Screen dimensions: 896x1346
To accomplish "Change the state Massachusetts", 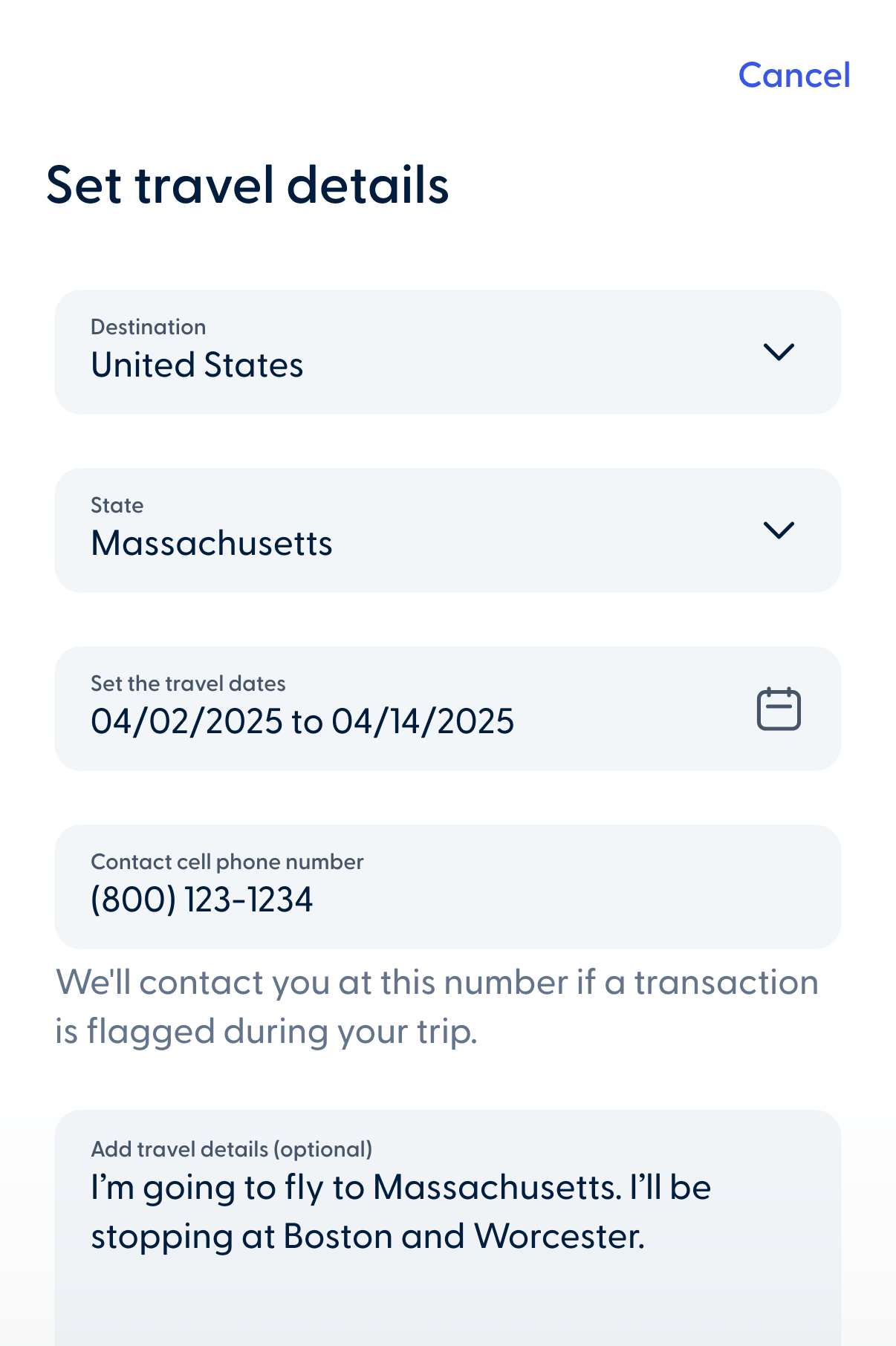I will (x=212, y=542).
